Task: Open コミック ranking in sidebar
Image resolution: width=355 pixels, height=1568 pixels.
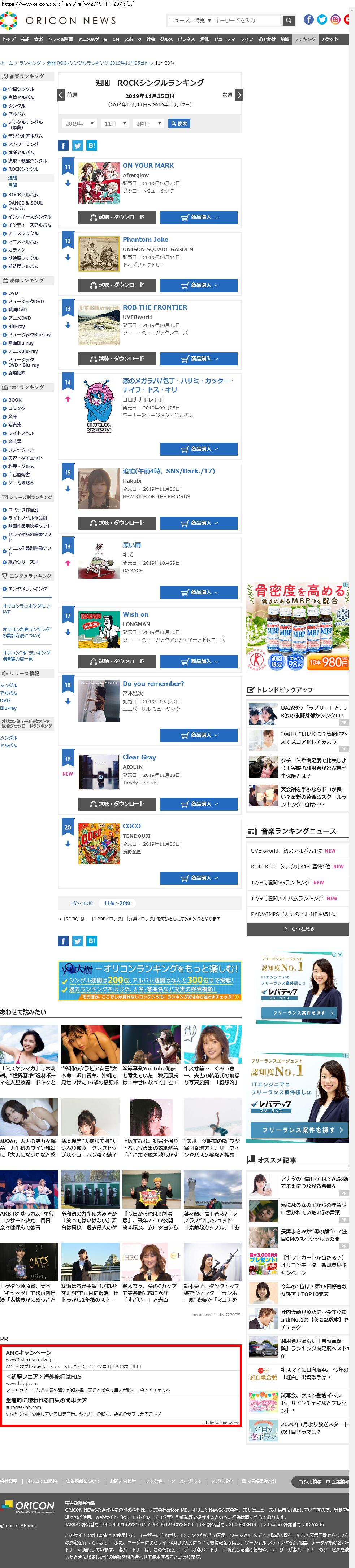Action: coord(17,408)
